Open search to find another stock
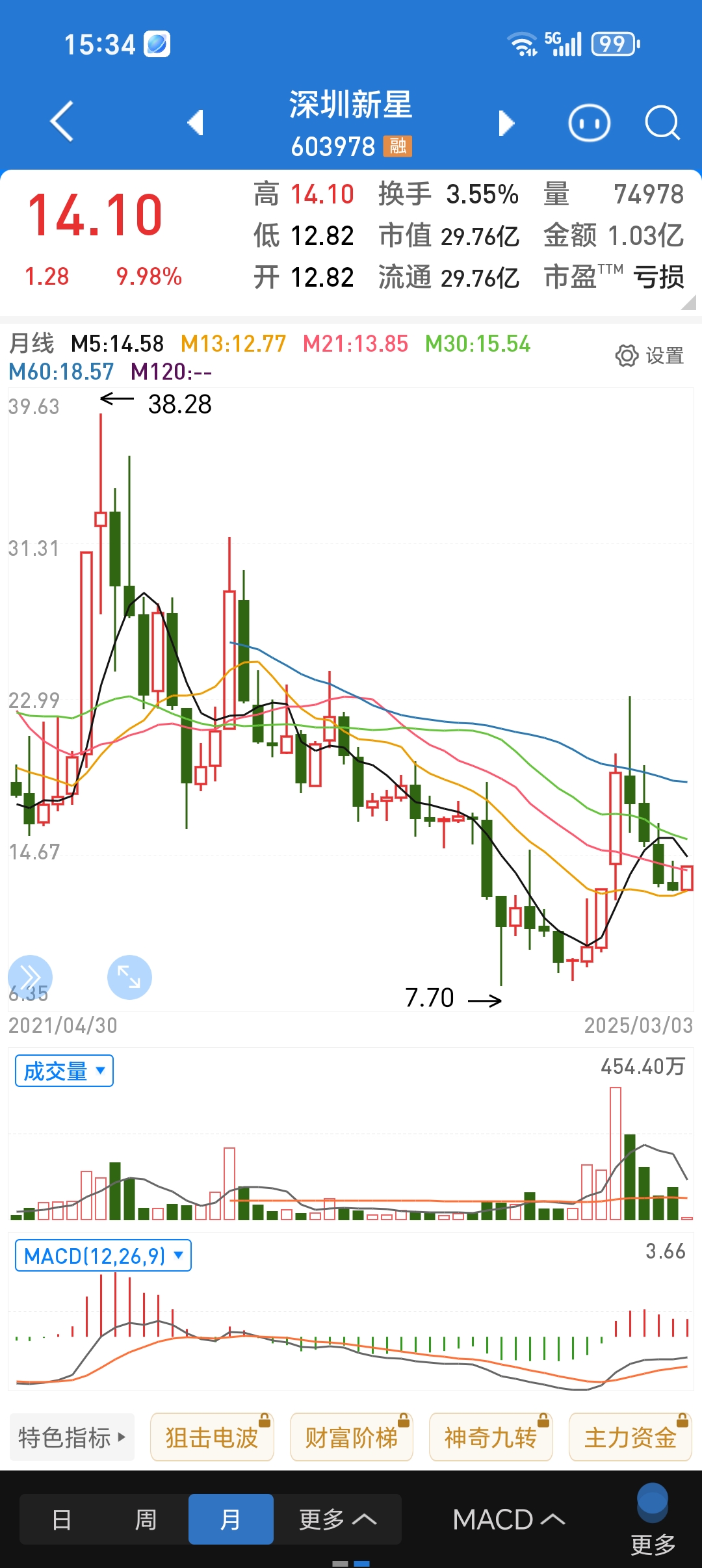Image resolution: width=702 pixels, height=1568 pixels. (662, 122)
